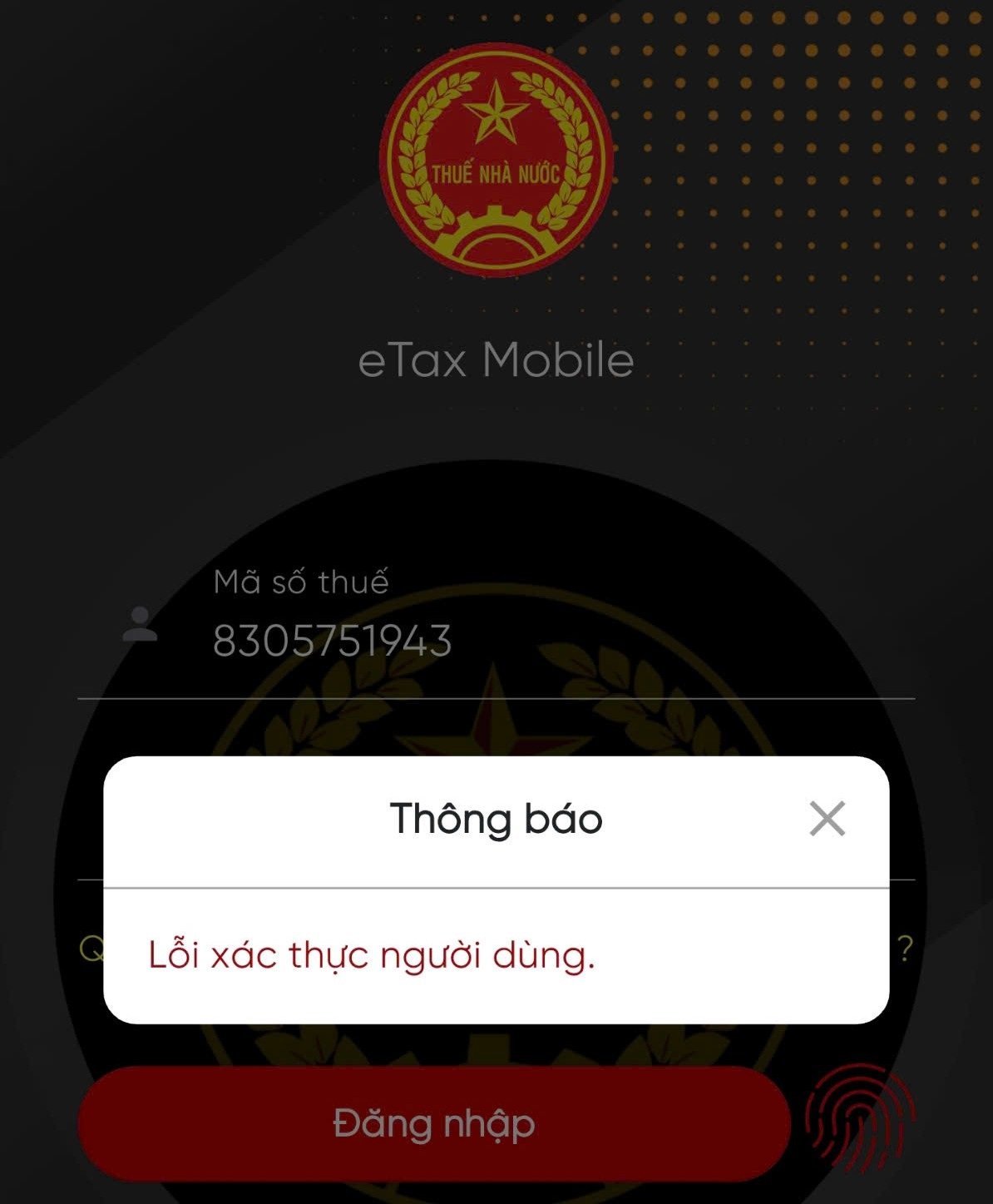The width and height of the screenshot is (993, 1204).
Task: Tap the Đăng nhập login button
Action: pyautogui.click(x=433, y=1123)
